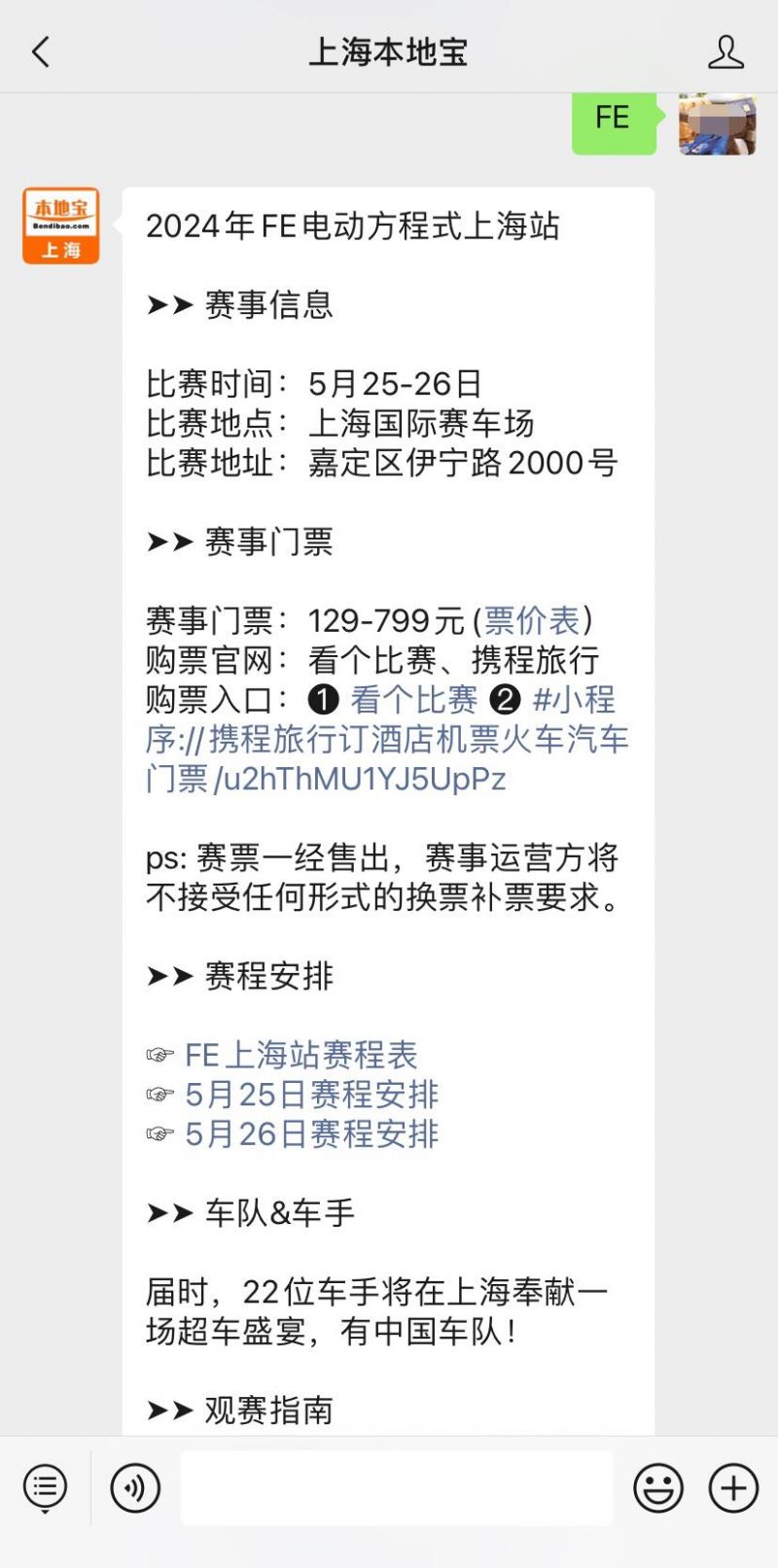Open the 上海本地宝 account avatar
This screenshot has width=778, height=1568.
[x=61, y=226]
